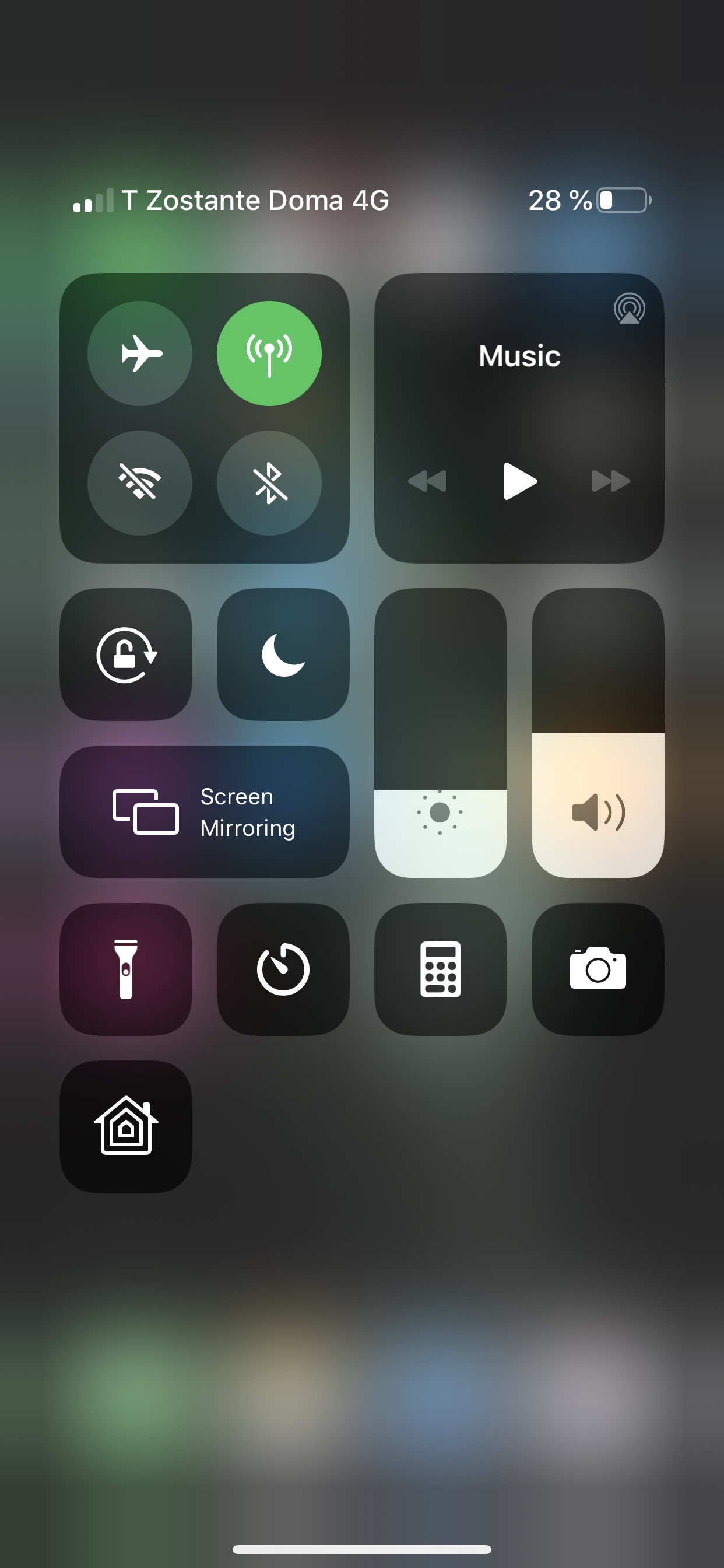
Task: Skip to the next track
Action: coord(611,481)
